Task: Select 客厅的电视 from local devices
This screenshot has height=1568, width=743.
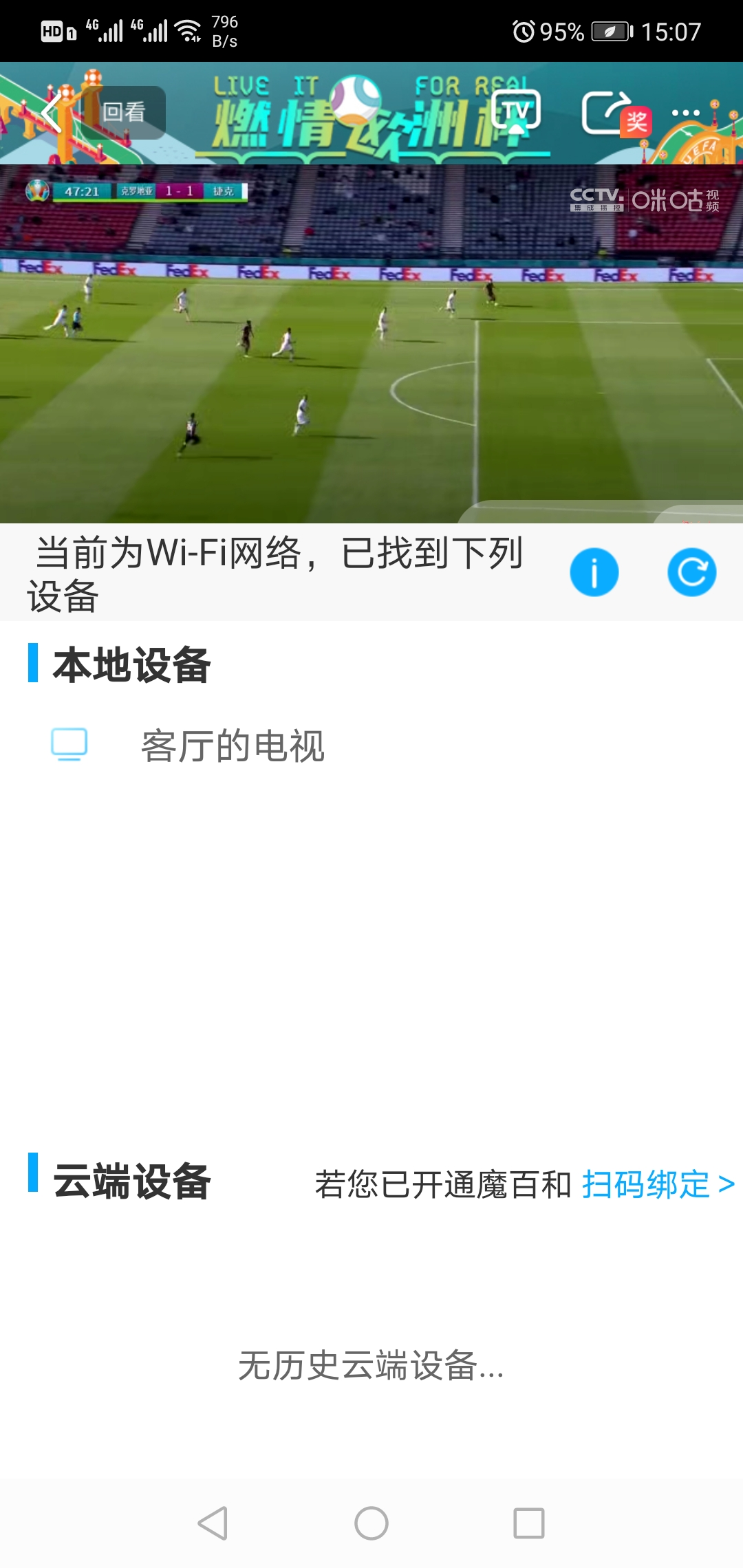Action: (x=233, y=745)
